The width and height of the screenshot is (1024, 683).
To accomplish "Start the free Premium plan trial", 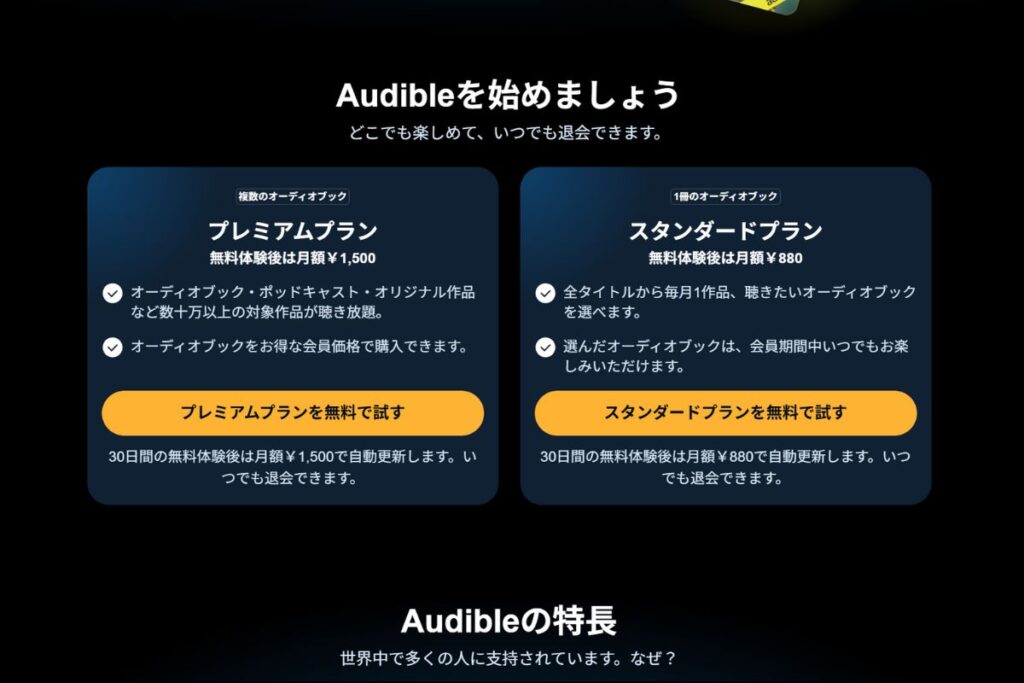I will tap(292, 412).
